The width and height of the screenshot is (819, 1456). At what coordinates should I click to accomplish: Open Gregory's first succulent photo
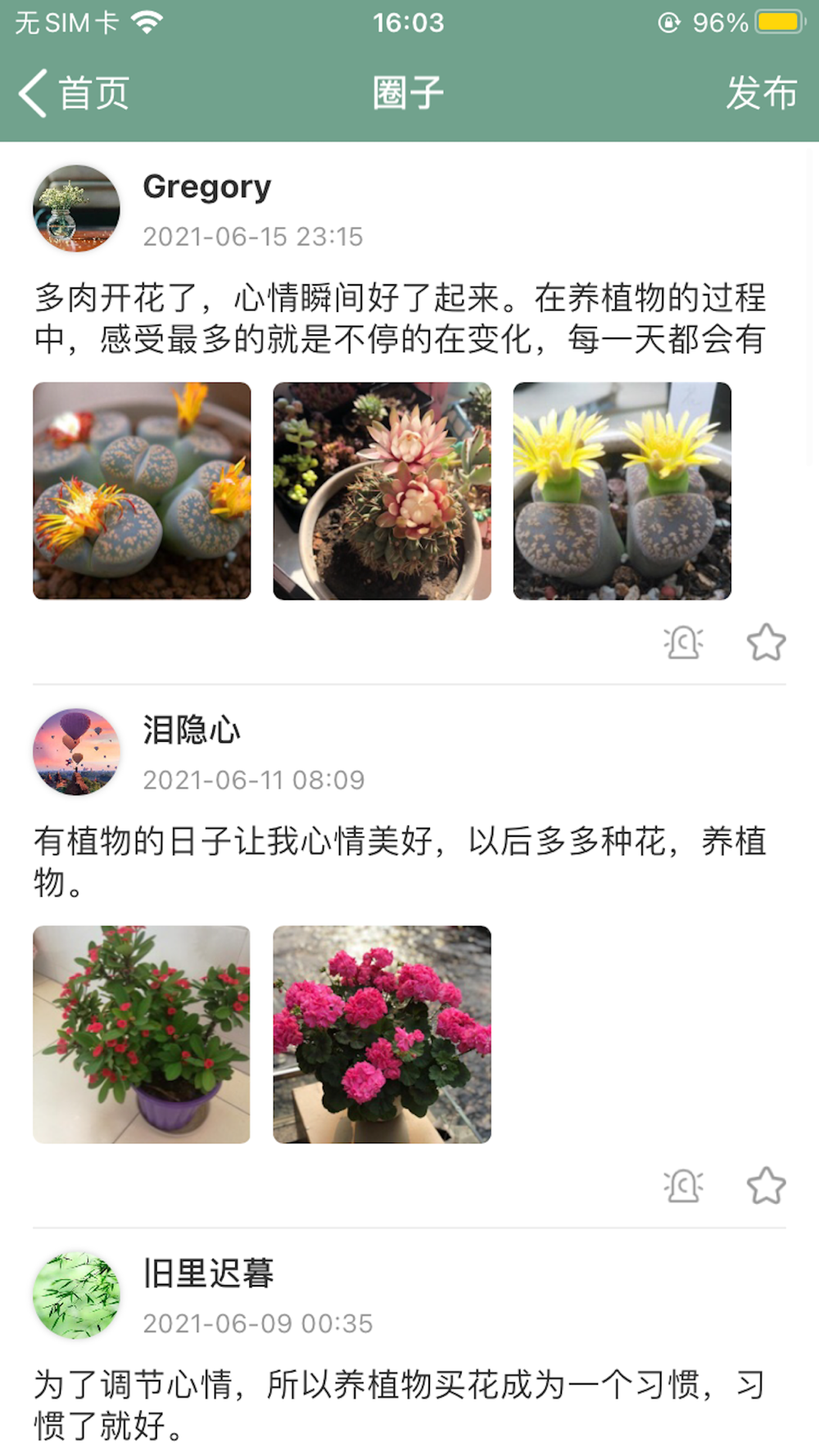point(142,491)
